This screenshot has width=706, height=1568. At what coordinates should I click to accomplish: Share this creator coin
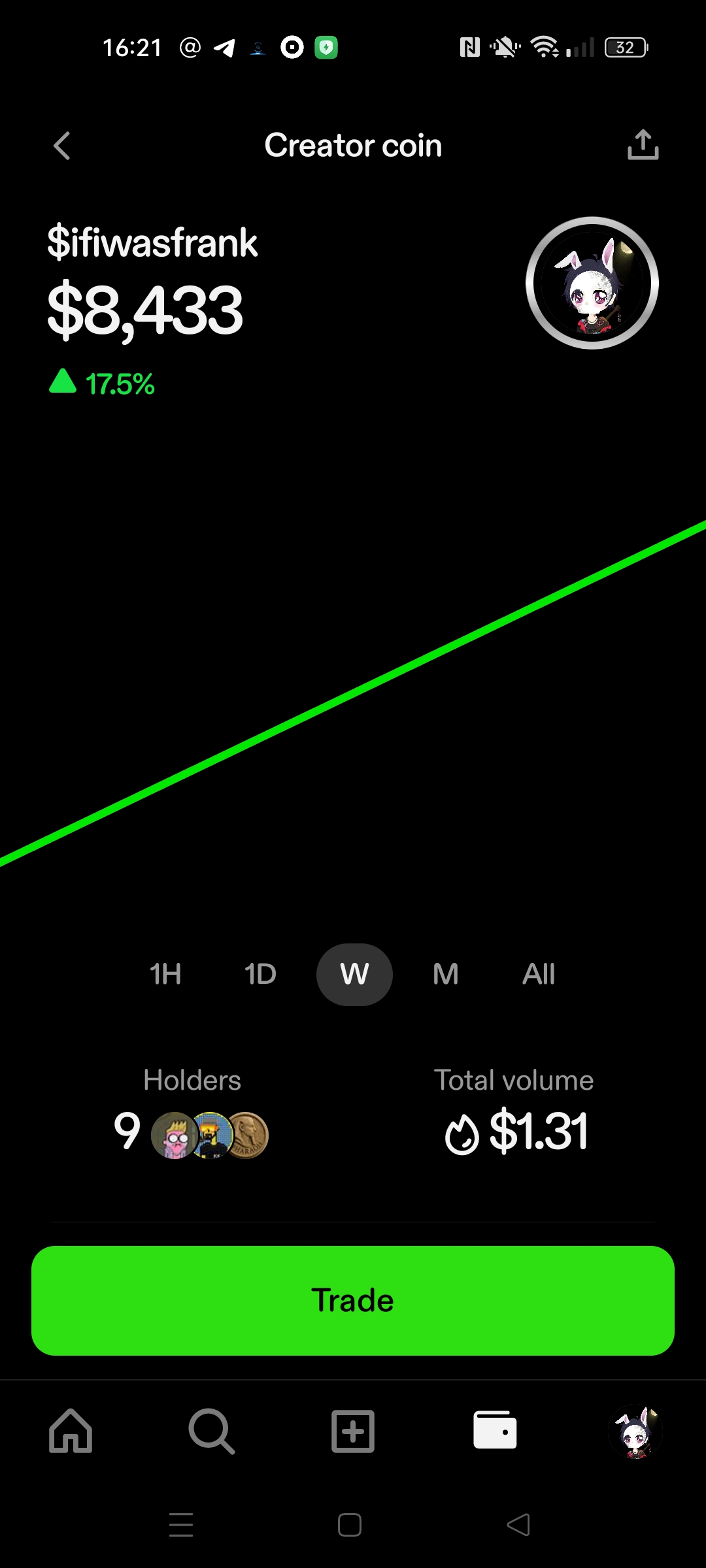click(x=643, y=145)
